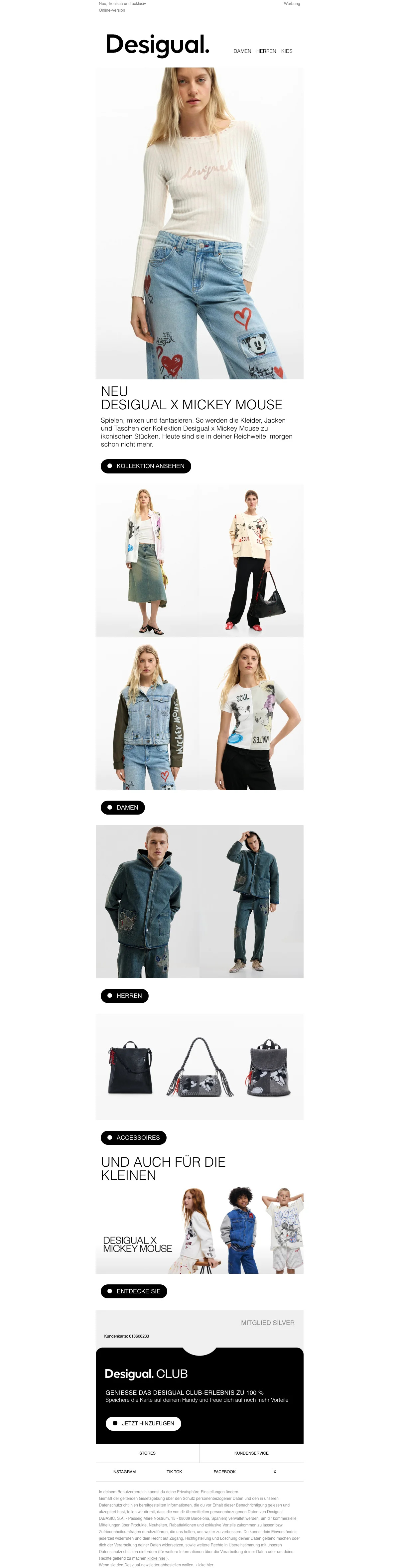The width and height of the screenshot is (399, 1568).
Task: Open the Online-Version link
Action: point(112,10)
